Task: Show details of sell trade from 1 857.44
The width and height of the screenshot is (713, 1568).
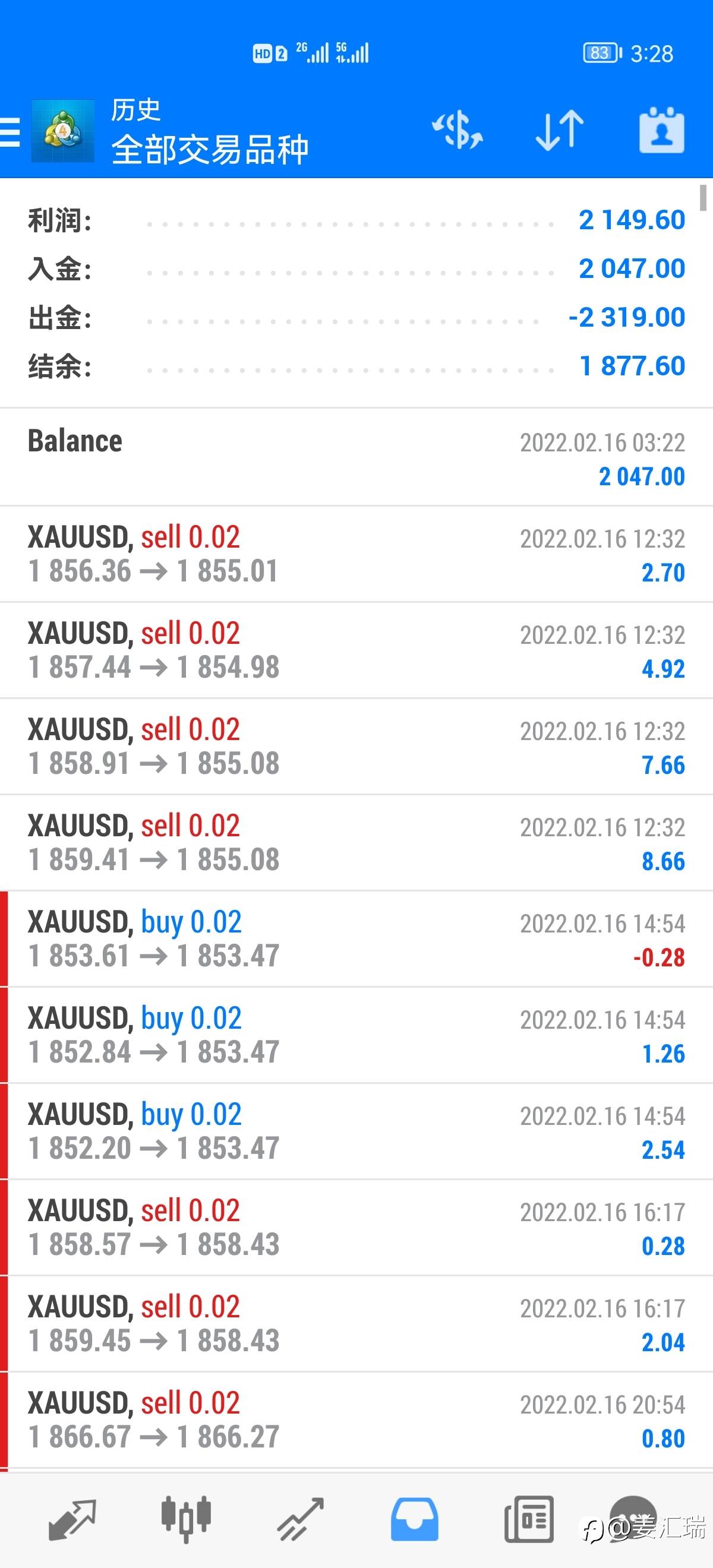Action: [356, 650]
